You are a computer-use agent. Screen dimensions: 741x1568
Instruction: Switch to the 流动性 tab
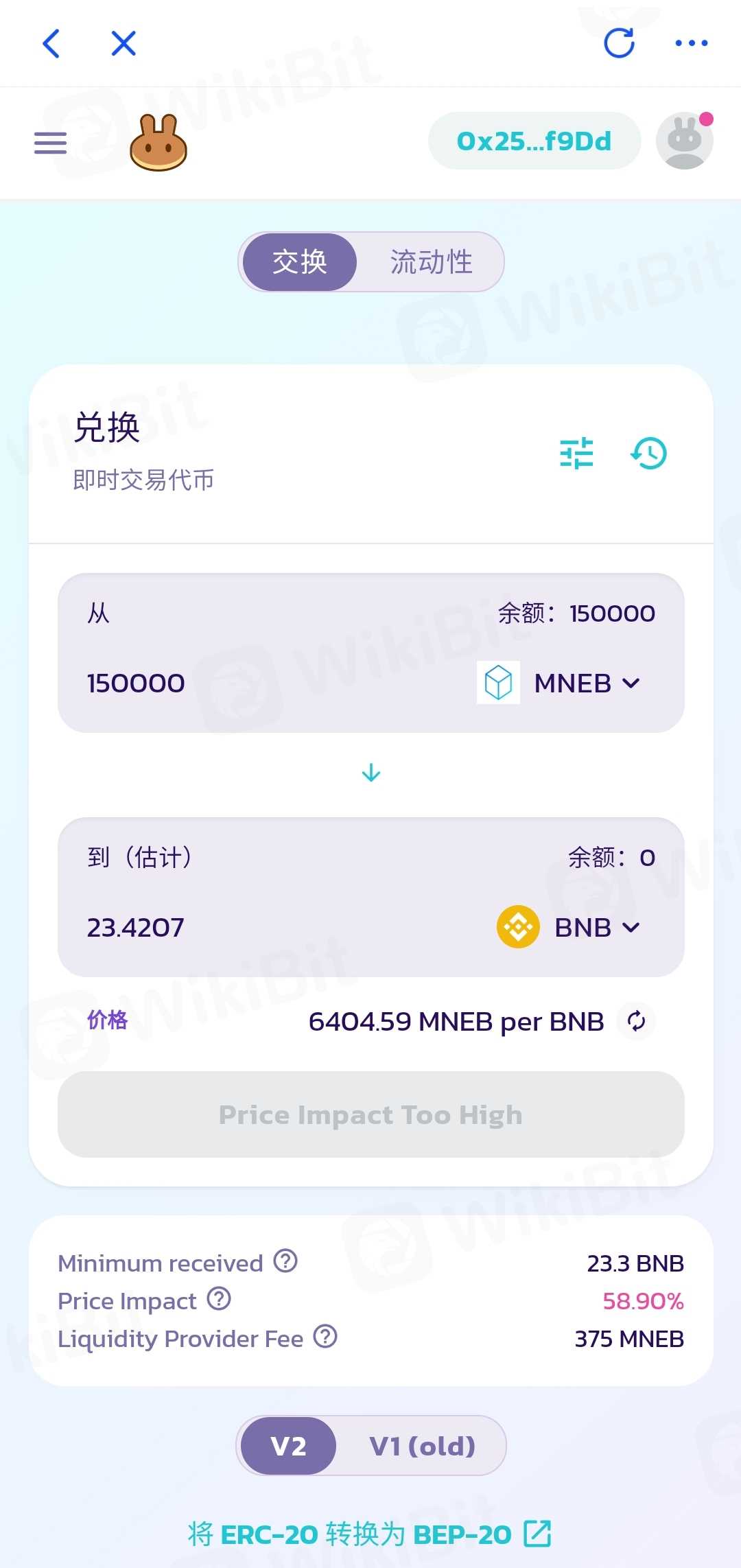(x=431, y=262)
